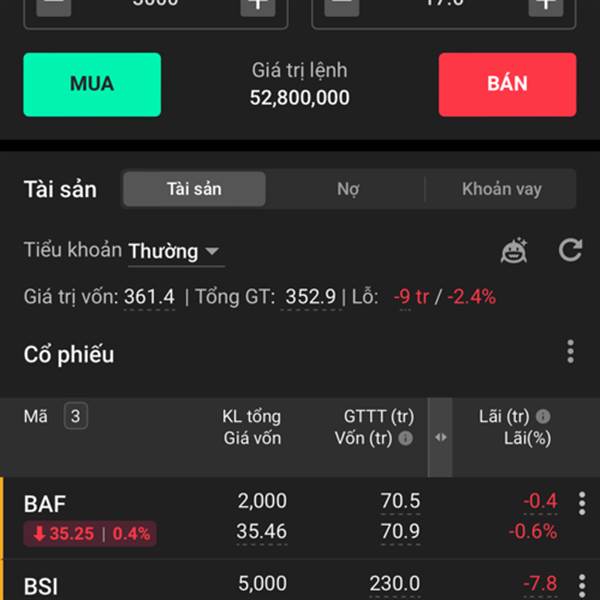Open more options for BAF
This screenshot has width=600, height=600.
pyautogui.click(x=582, y=503)
